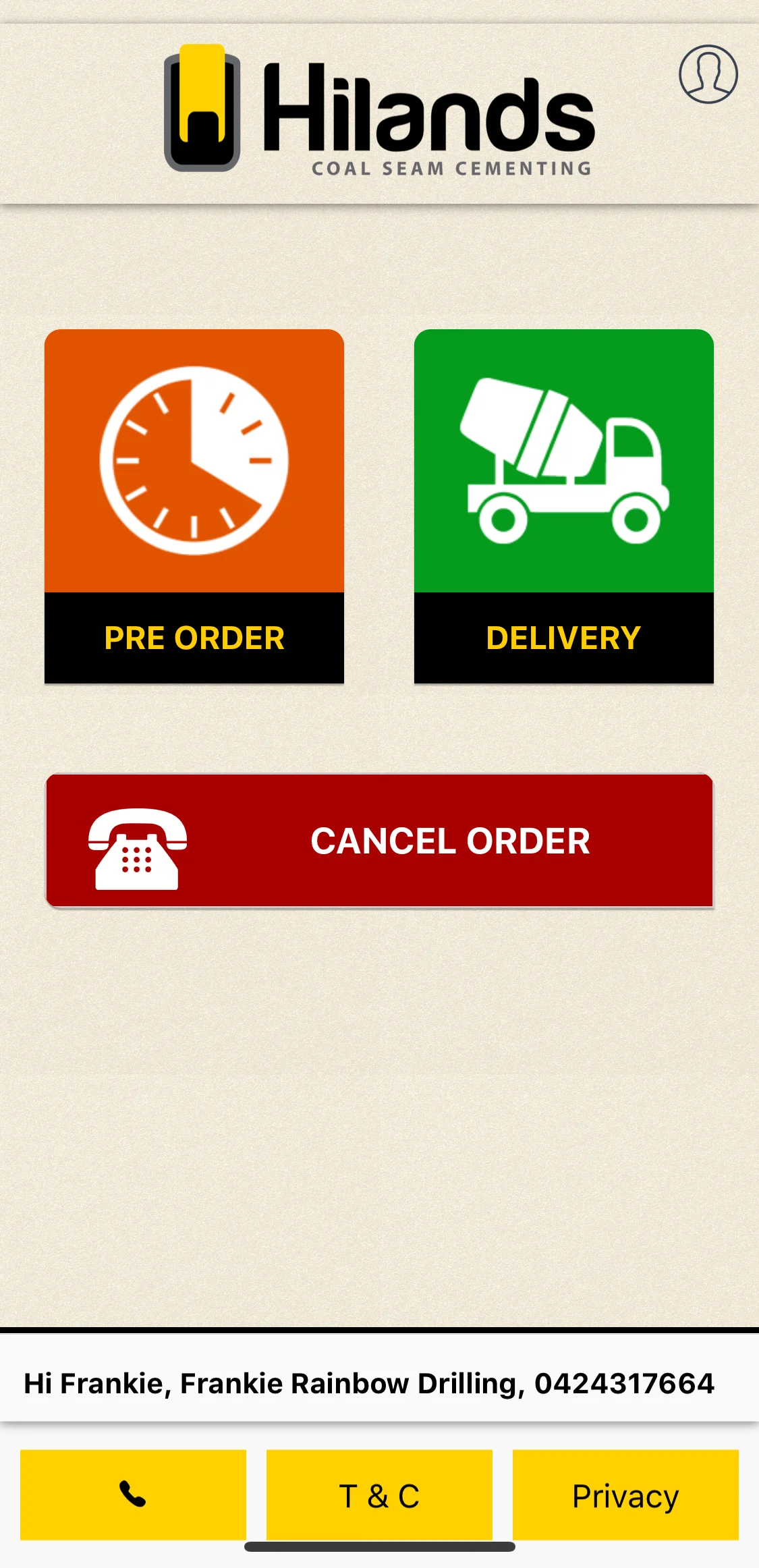Open the user profile icon

(708, 74)
